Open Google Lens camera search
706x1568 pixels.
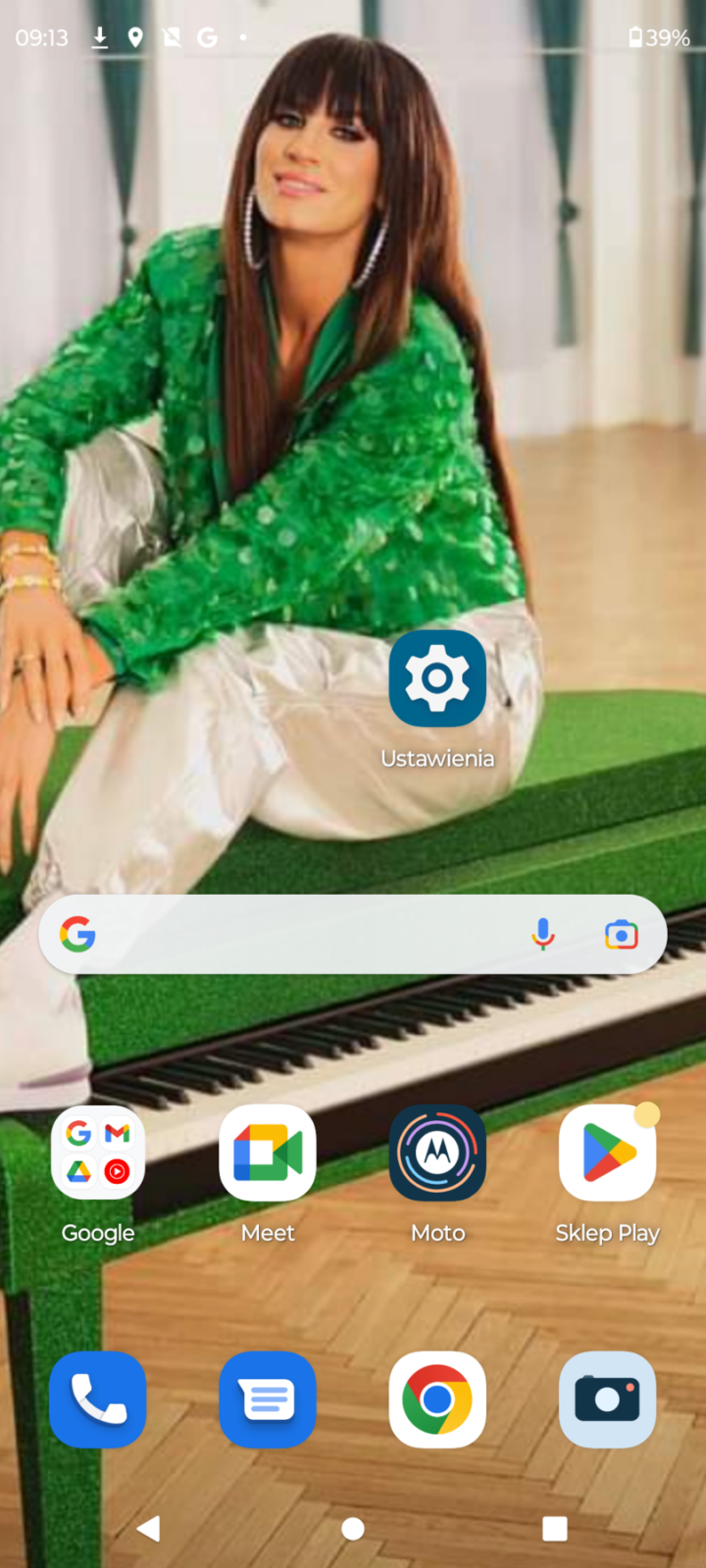point(621,934)
